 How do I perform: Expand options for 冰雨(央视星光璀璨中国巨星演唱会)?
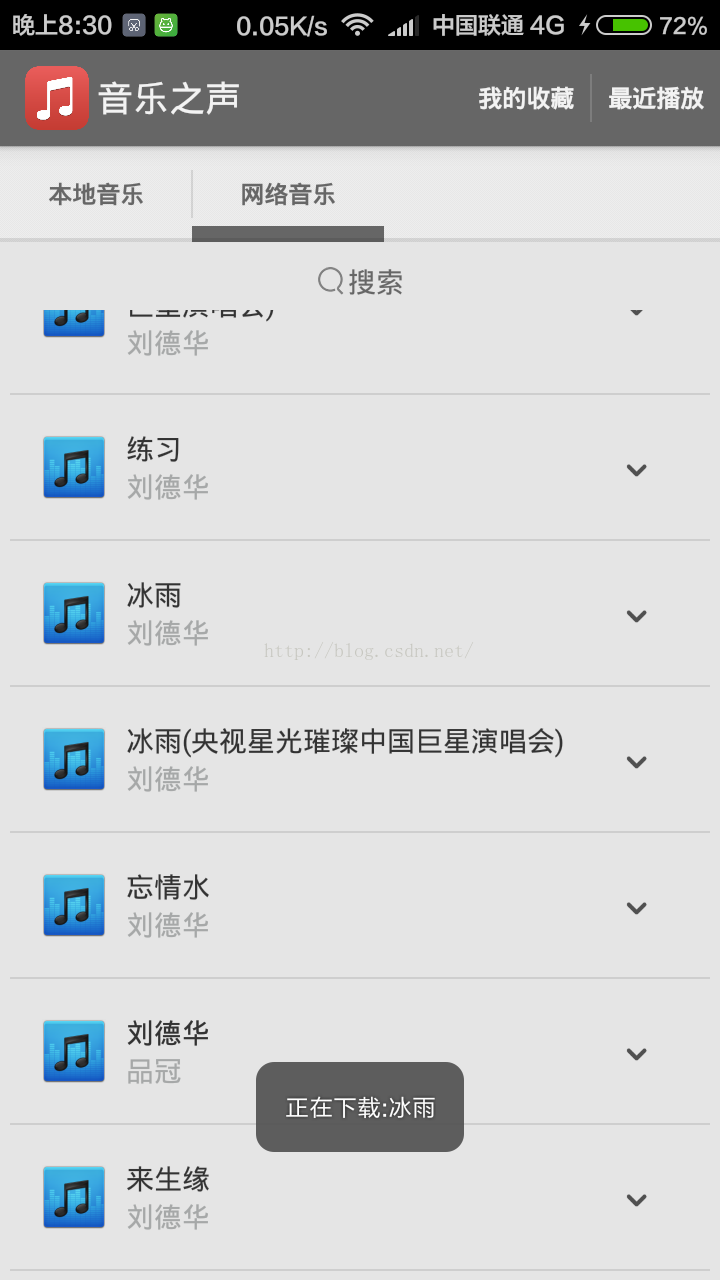[636, 761]
